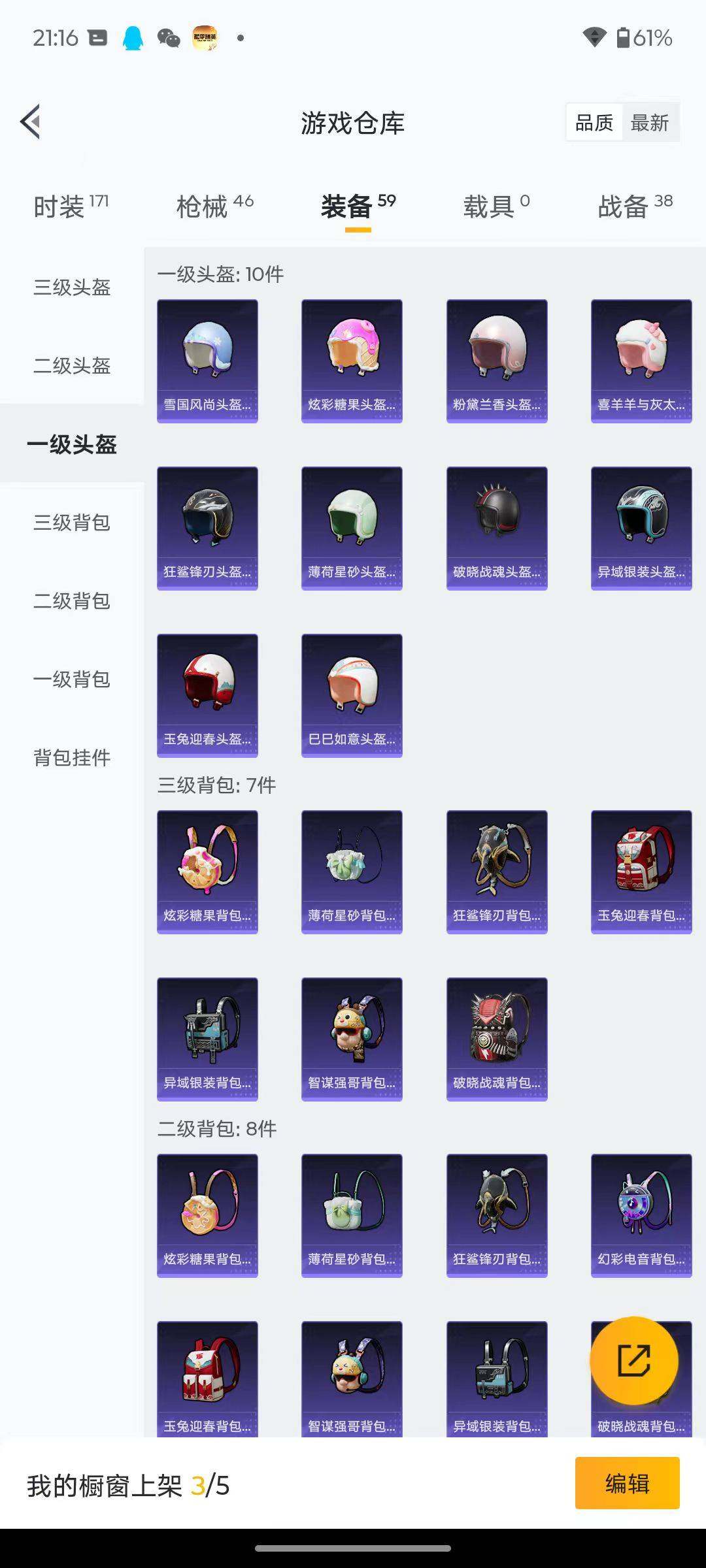Sort items by 最新

click(x=649, y=123)
